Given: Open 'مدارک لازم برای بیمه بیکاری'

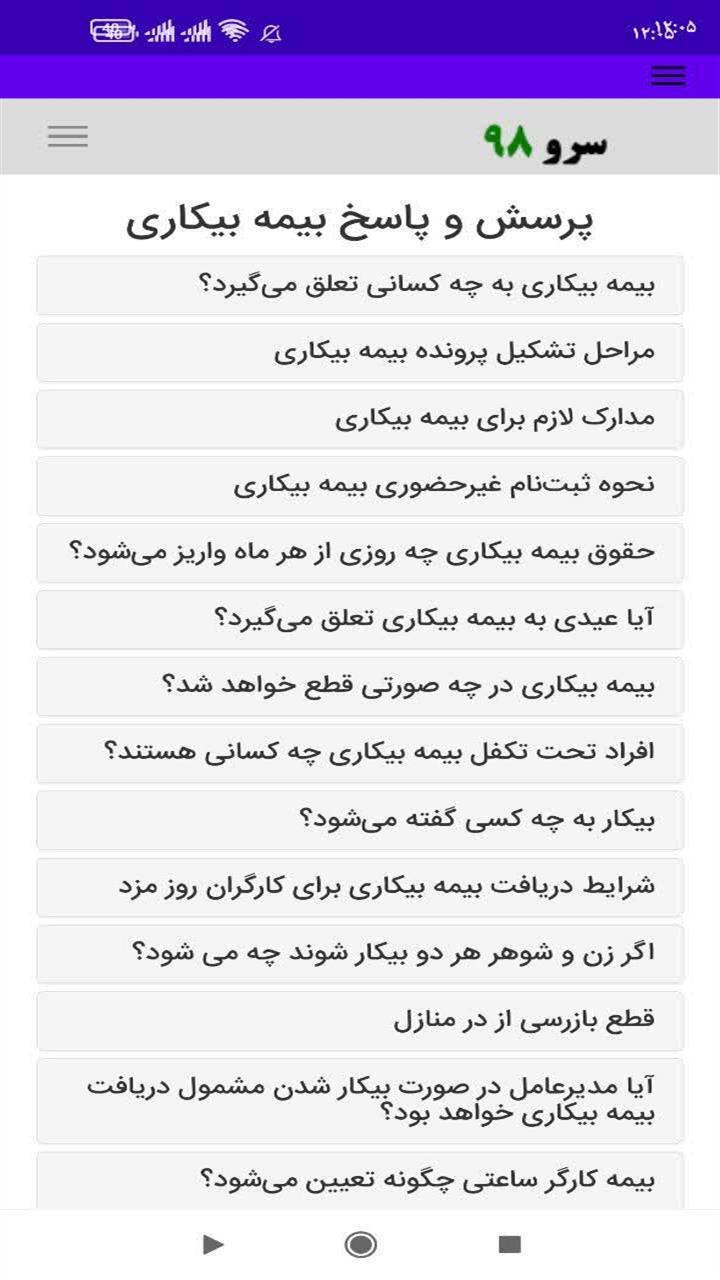Looking at the screenshot, I should (x=360, y=419).
